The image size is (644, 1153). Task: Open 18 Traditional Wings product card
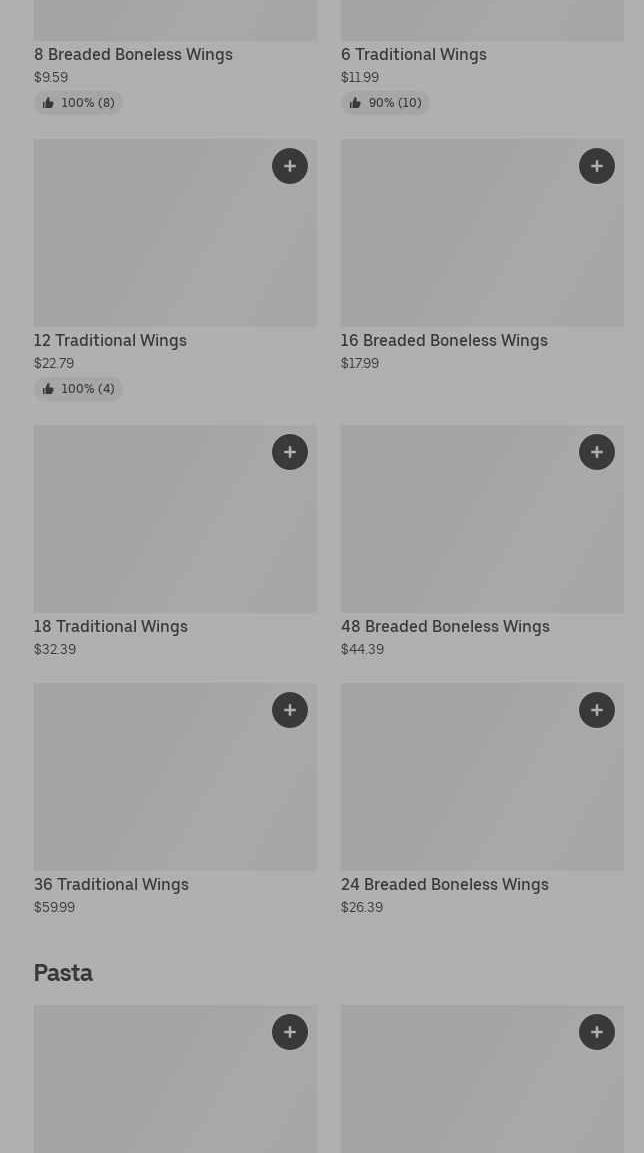point(175,542)
